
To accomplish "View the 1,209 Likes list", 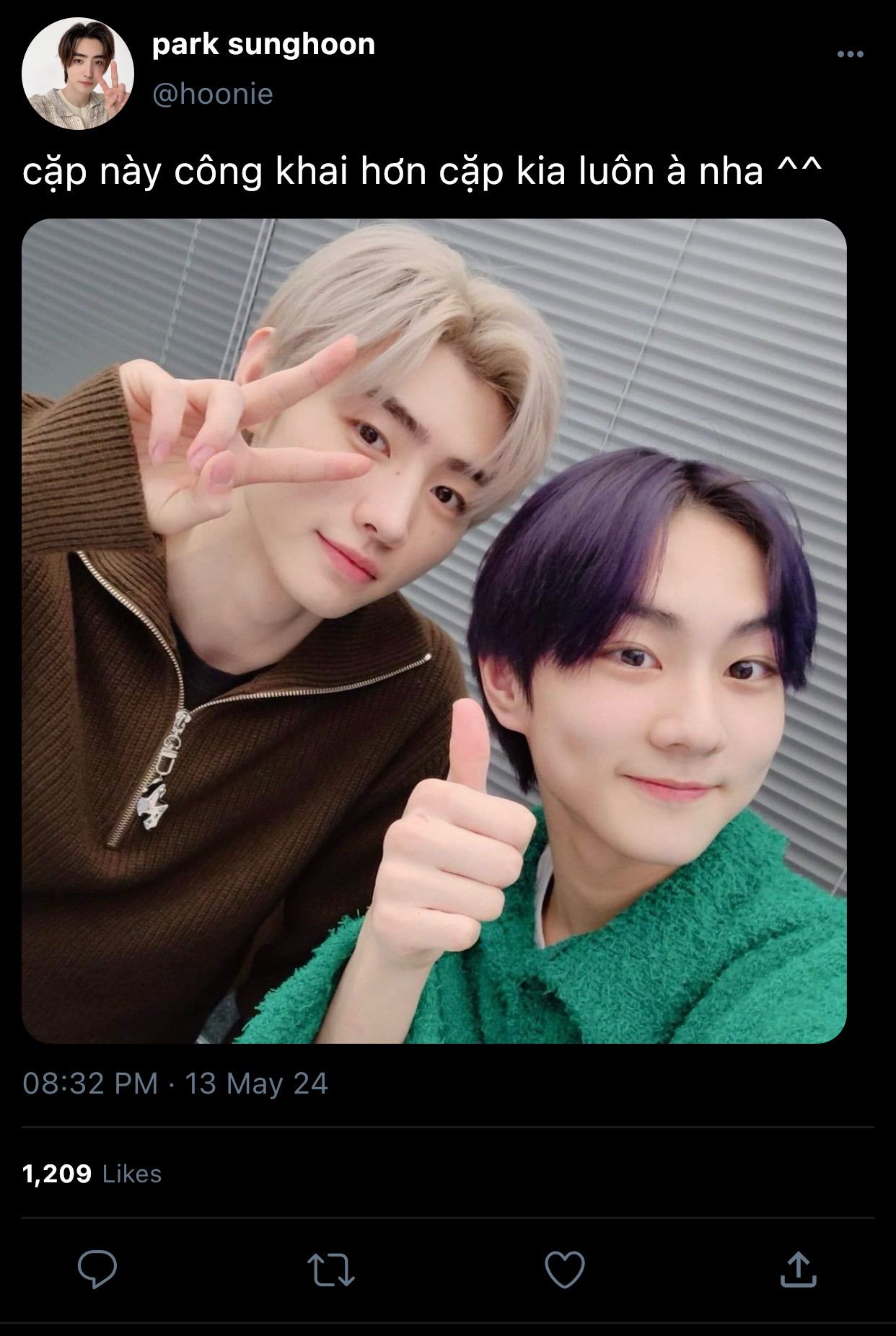I will click(92, 1174).
